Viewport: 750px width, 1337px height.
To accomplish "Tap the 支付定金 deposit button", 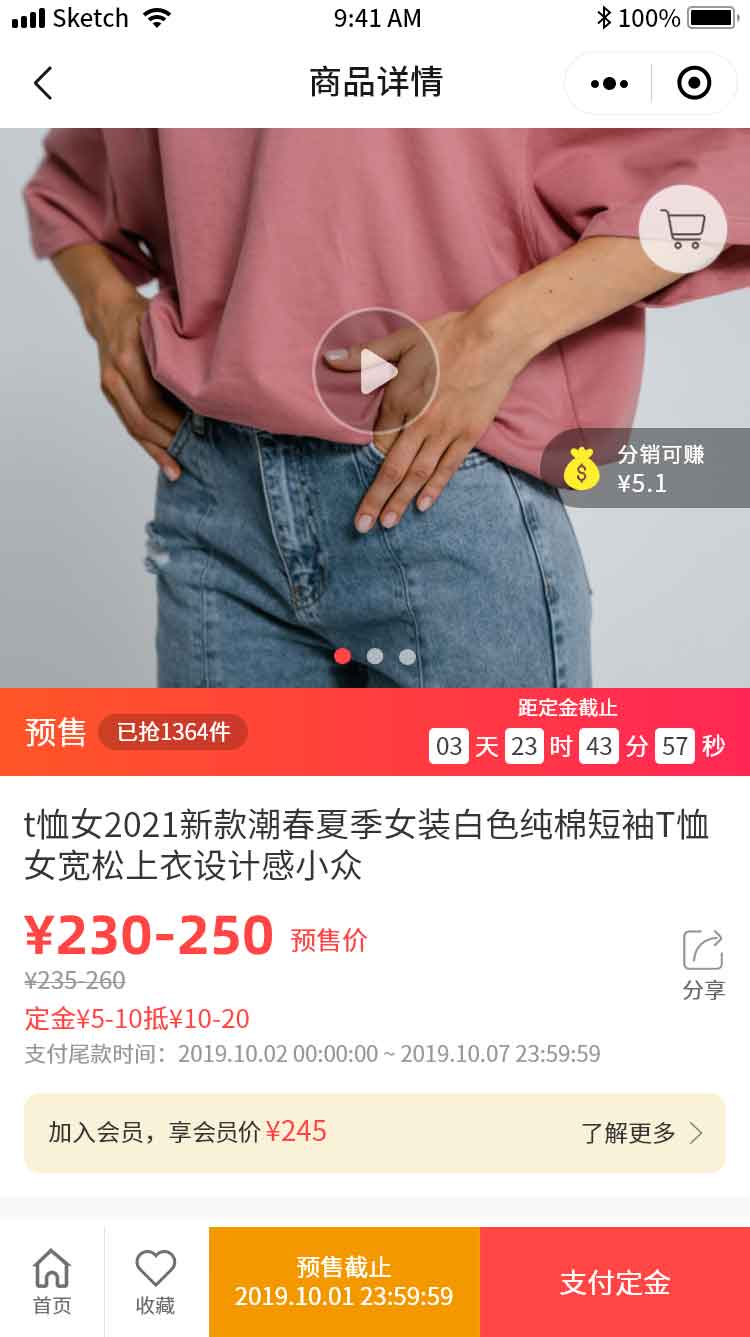I will 614,1283.
